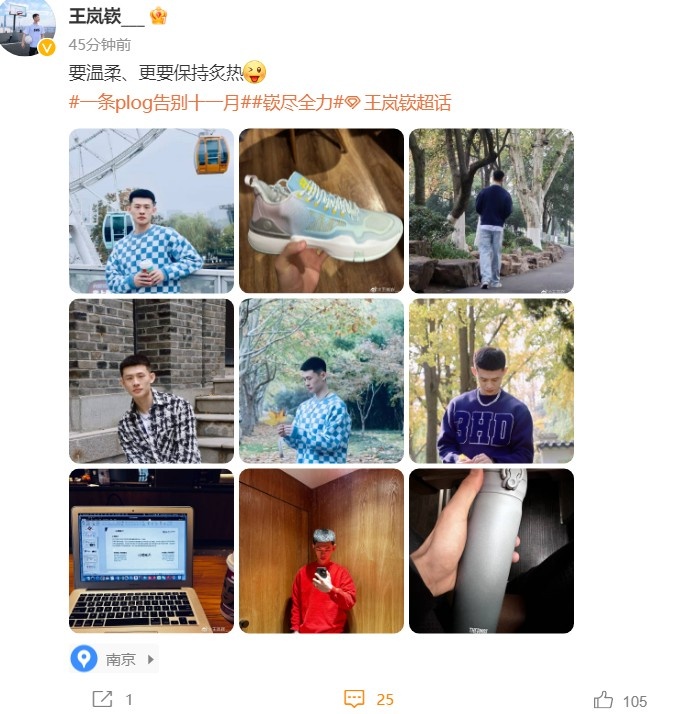Open 王岚嵚's profile avatar

pos(28,27)
